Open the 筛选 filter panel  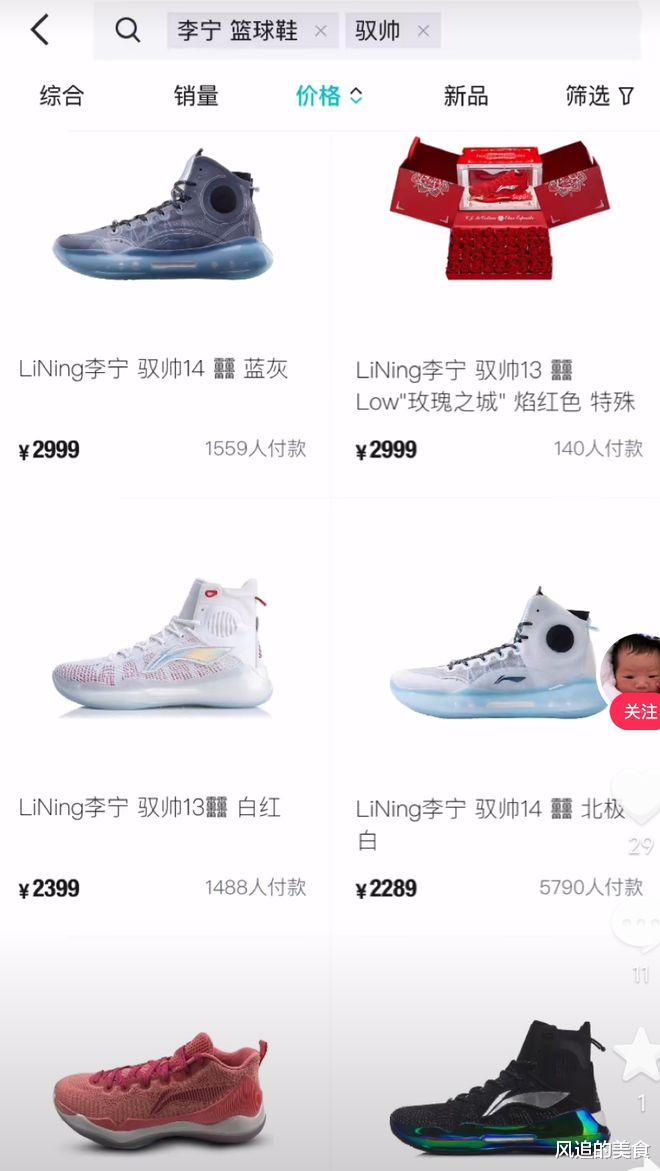(x=599, y=96)
